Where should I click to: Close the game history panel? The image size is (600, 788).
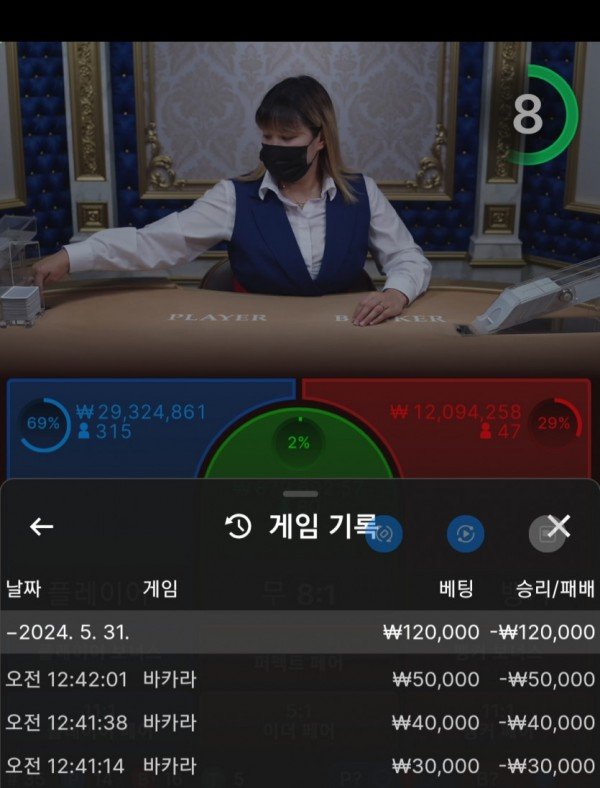(x=559, y=527)
